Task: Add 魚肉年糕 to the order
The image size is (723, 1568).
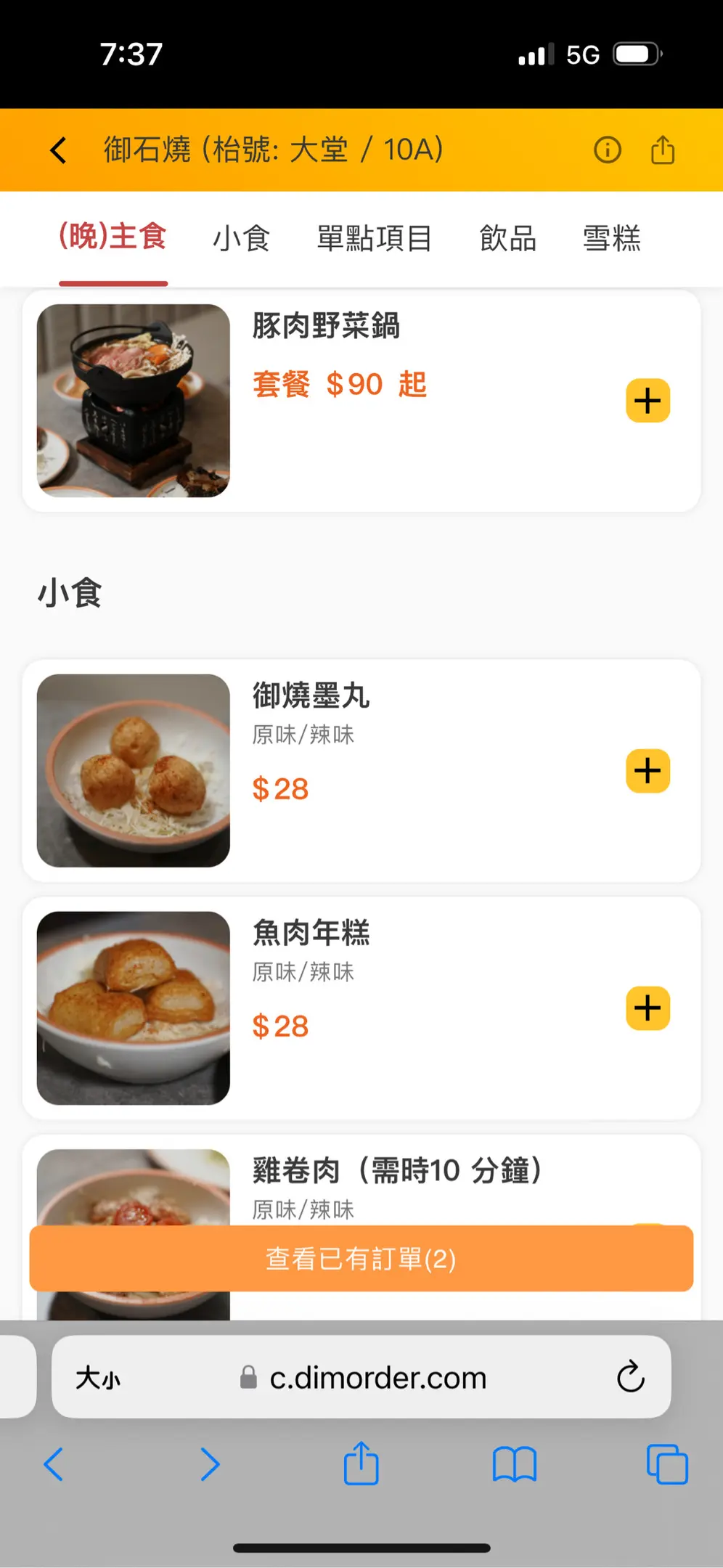Action: click(x=648, y=1008)
